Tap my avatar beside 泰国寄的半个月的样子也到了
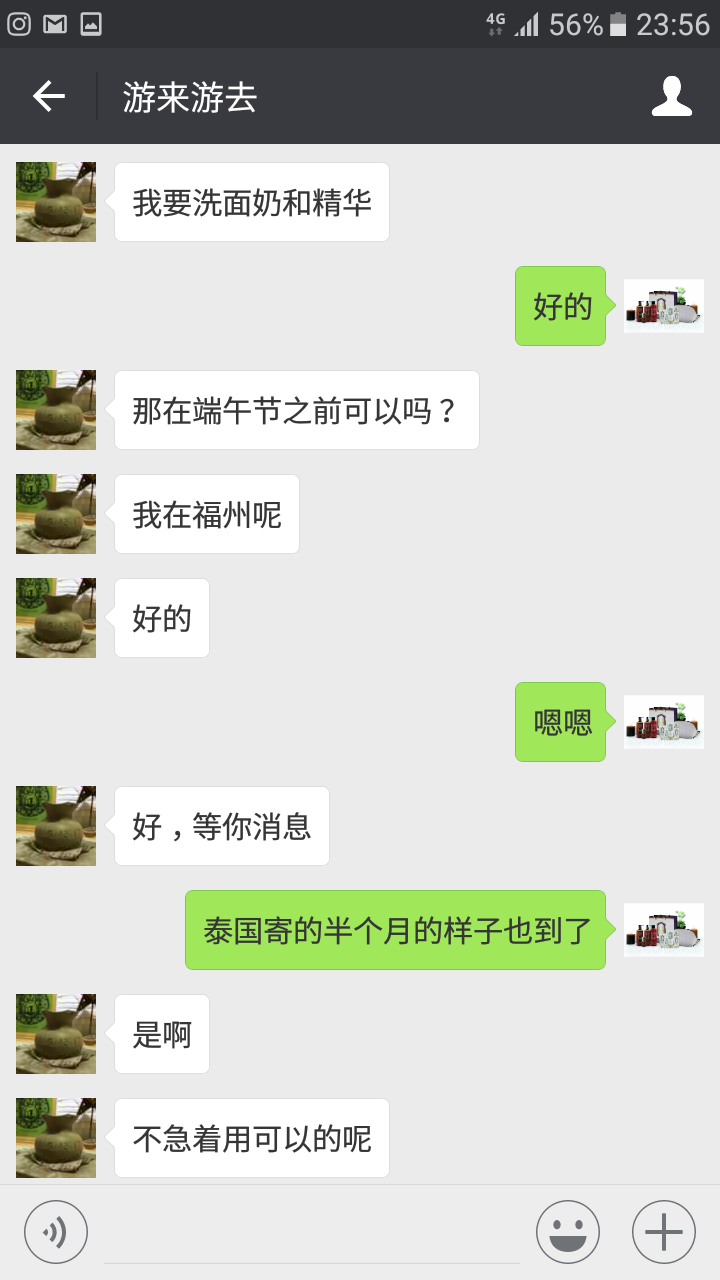 [x=664, y=930]
